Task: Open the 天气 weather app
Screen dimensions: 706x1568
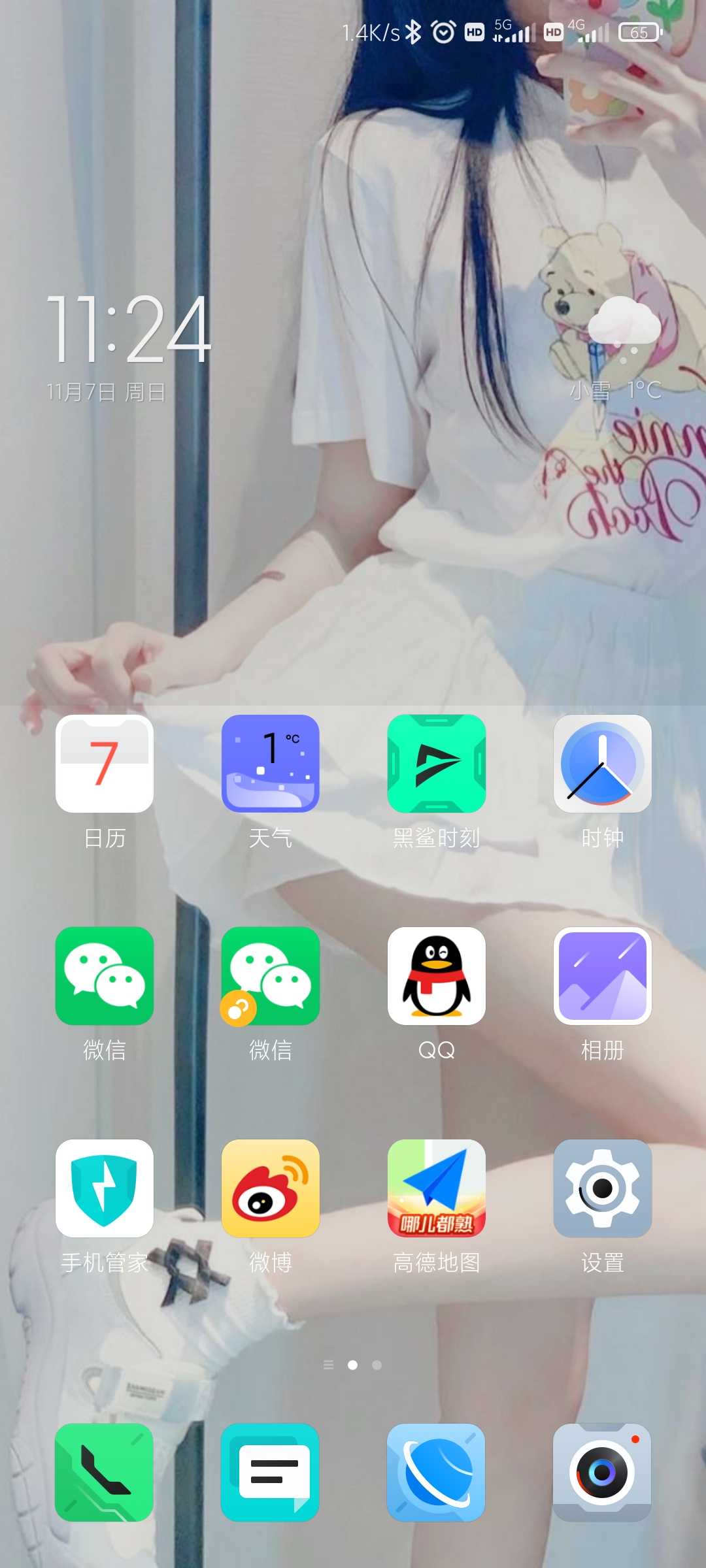Action: tap(271, 764)
